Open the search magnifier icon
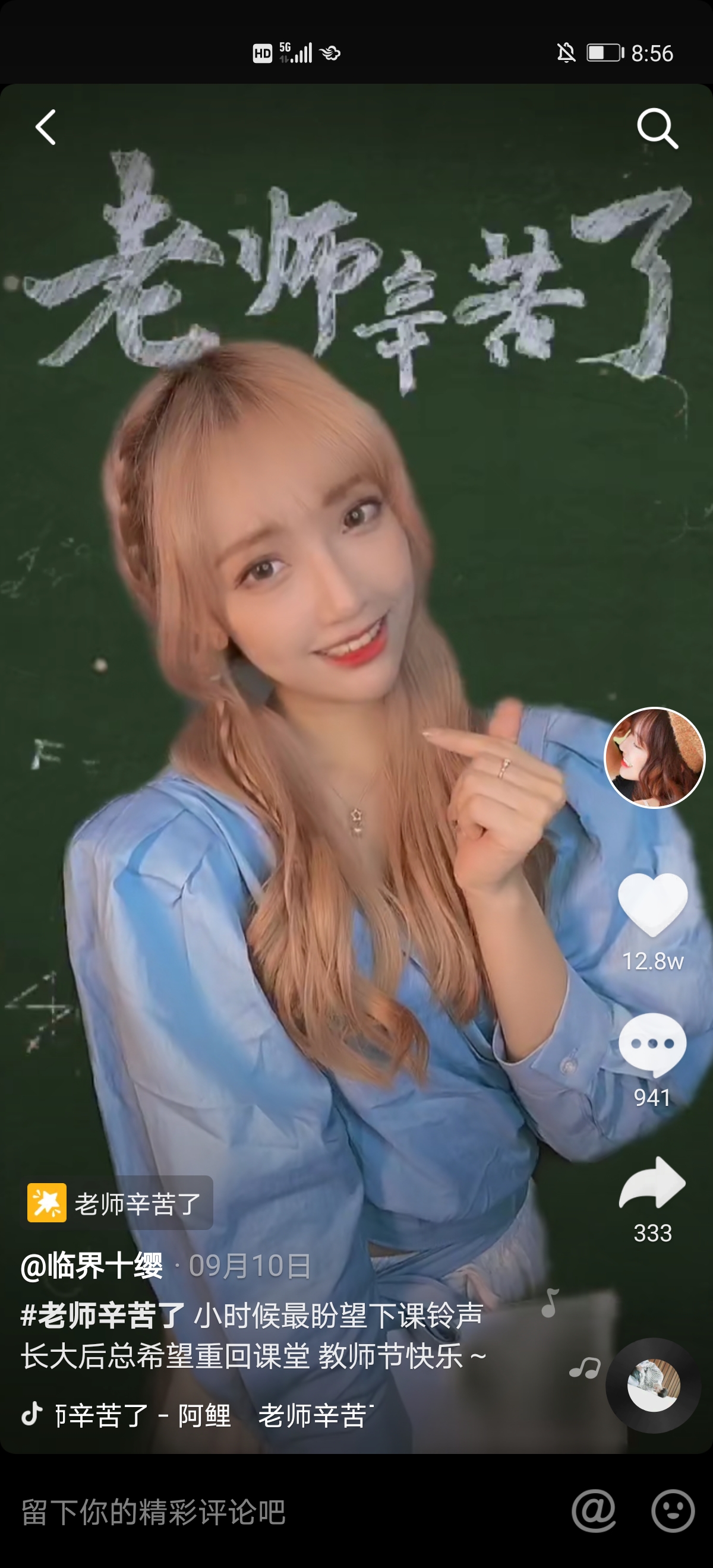This screenshot has width=713, height=1568. (x=657, y=128)
